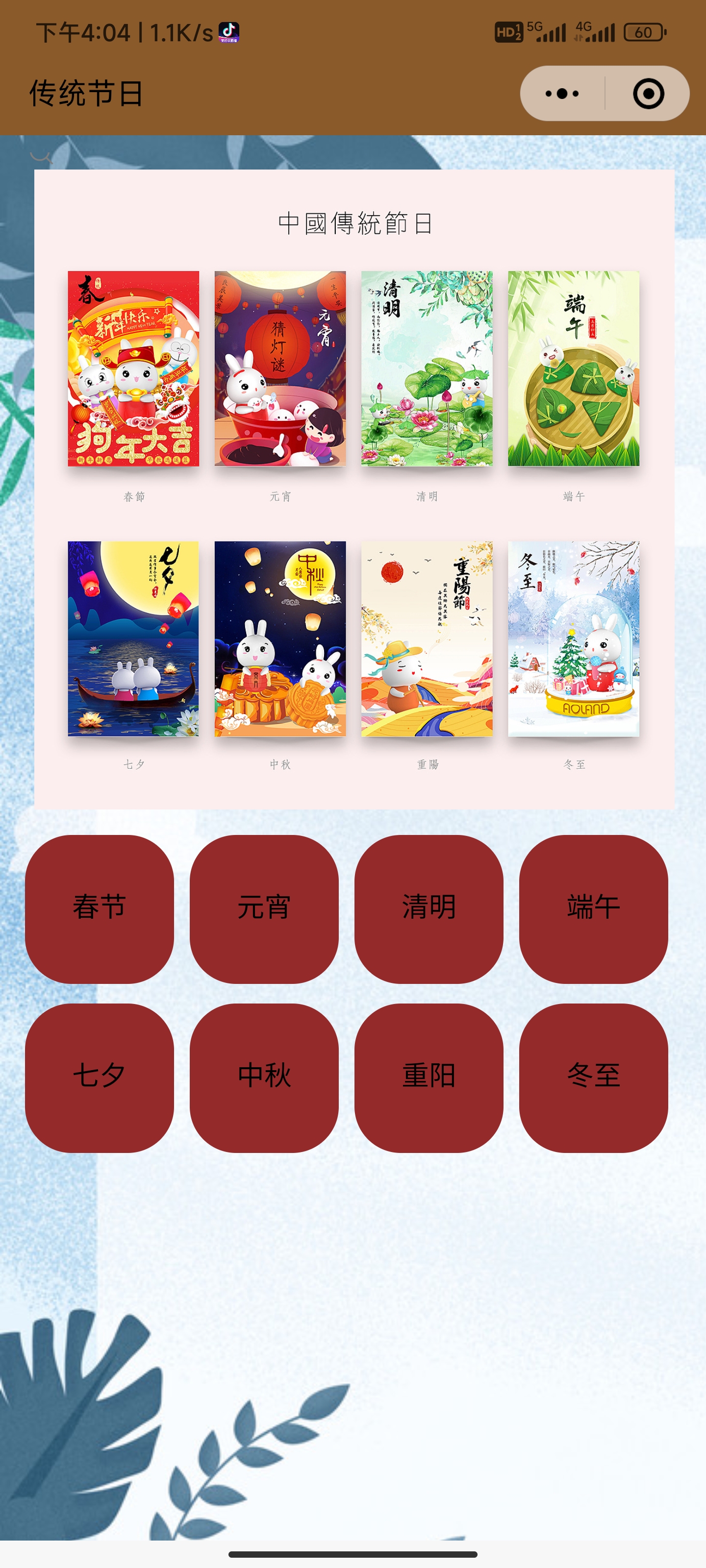Viewport: 706px width, 1568px height.
Task: Tap the 清明 button
Action: click(x=429, y=909)
